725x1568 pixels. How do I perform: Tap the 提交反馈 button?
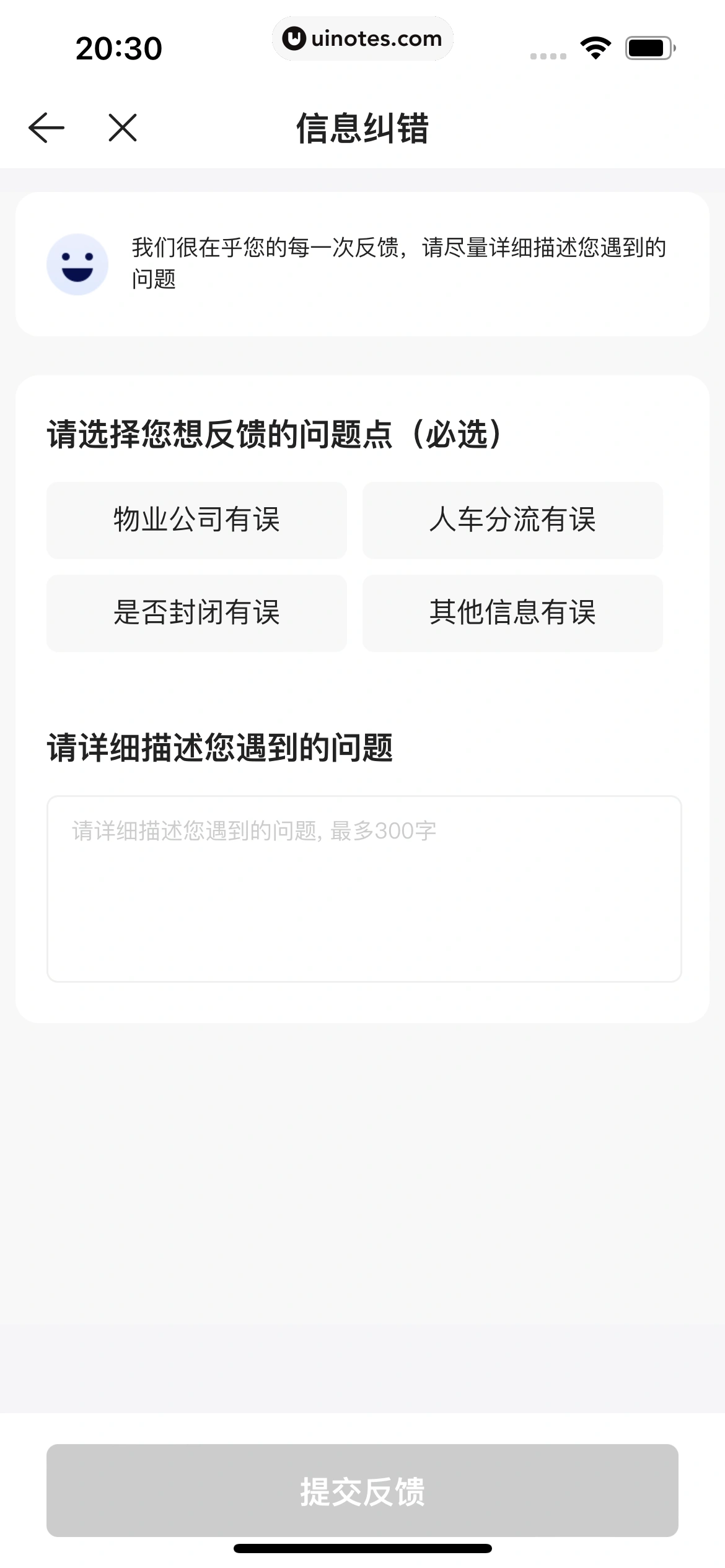click(362, 1490)
